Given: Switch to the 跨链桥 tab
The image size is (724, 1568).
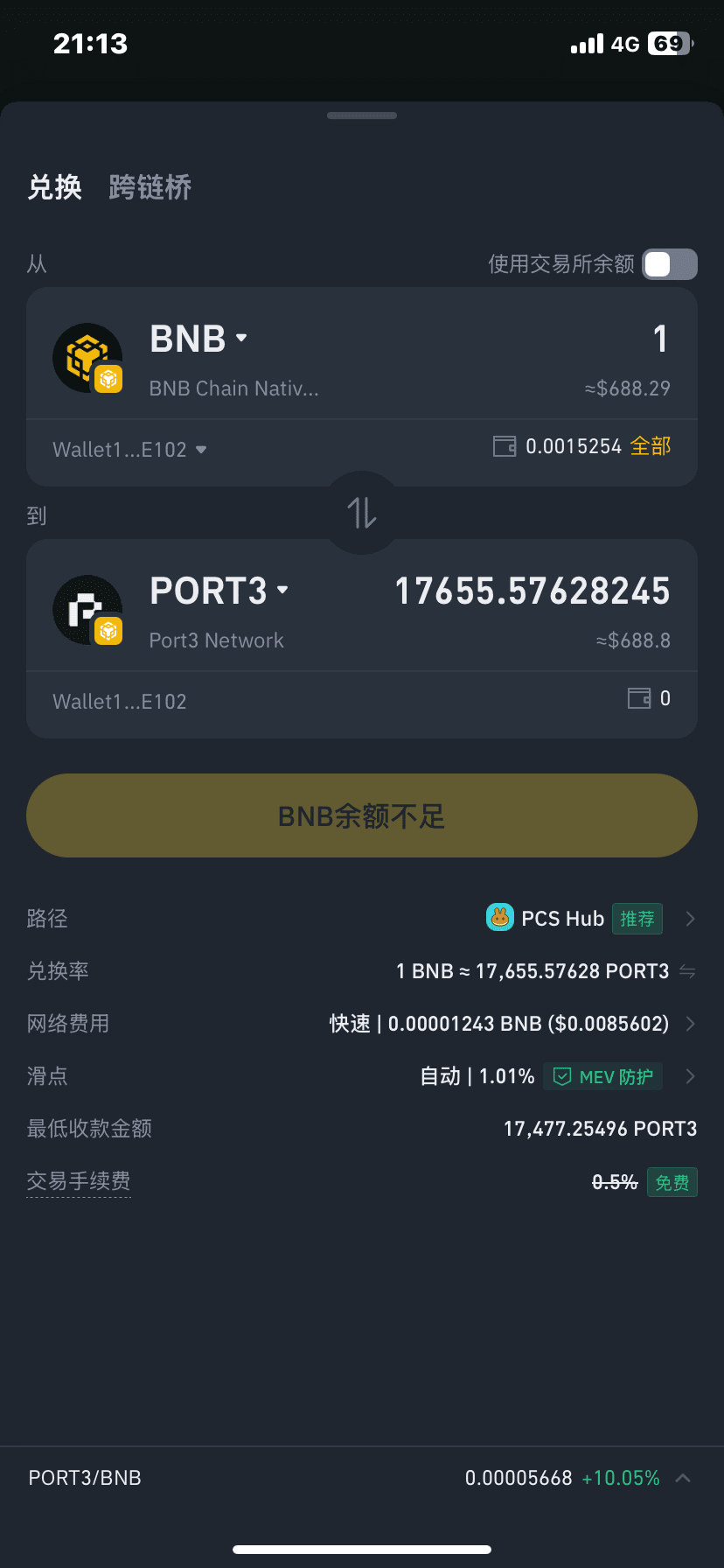Looking at the screenshot, I should pos(150,187).
